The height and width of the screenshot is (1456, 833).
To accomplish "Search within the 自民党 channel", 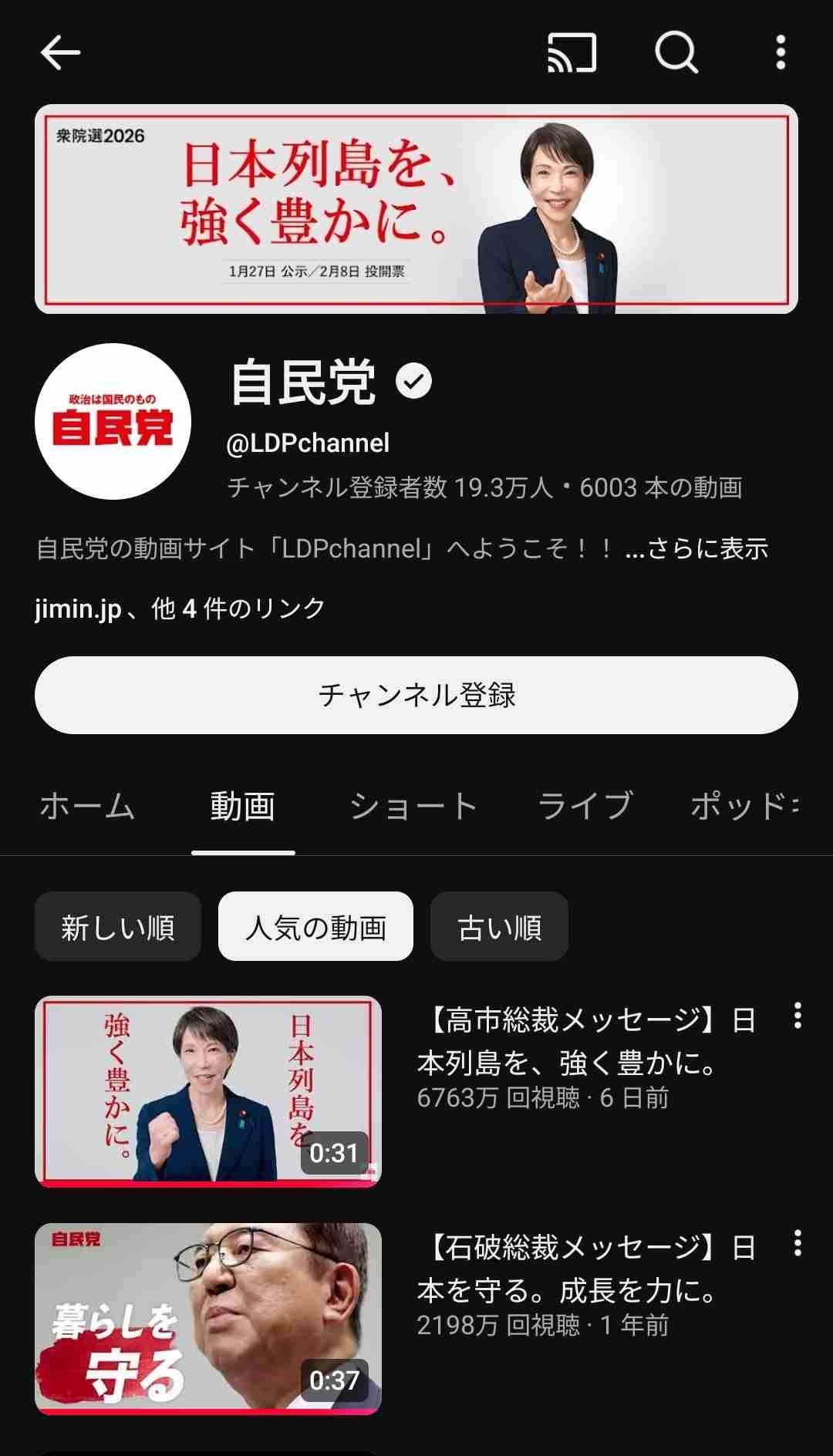I will click(x=676, y=53).
